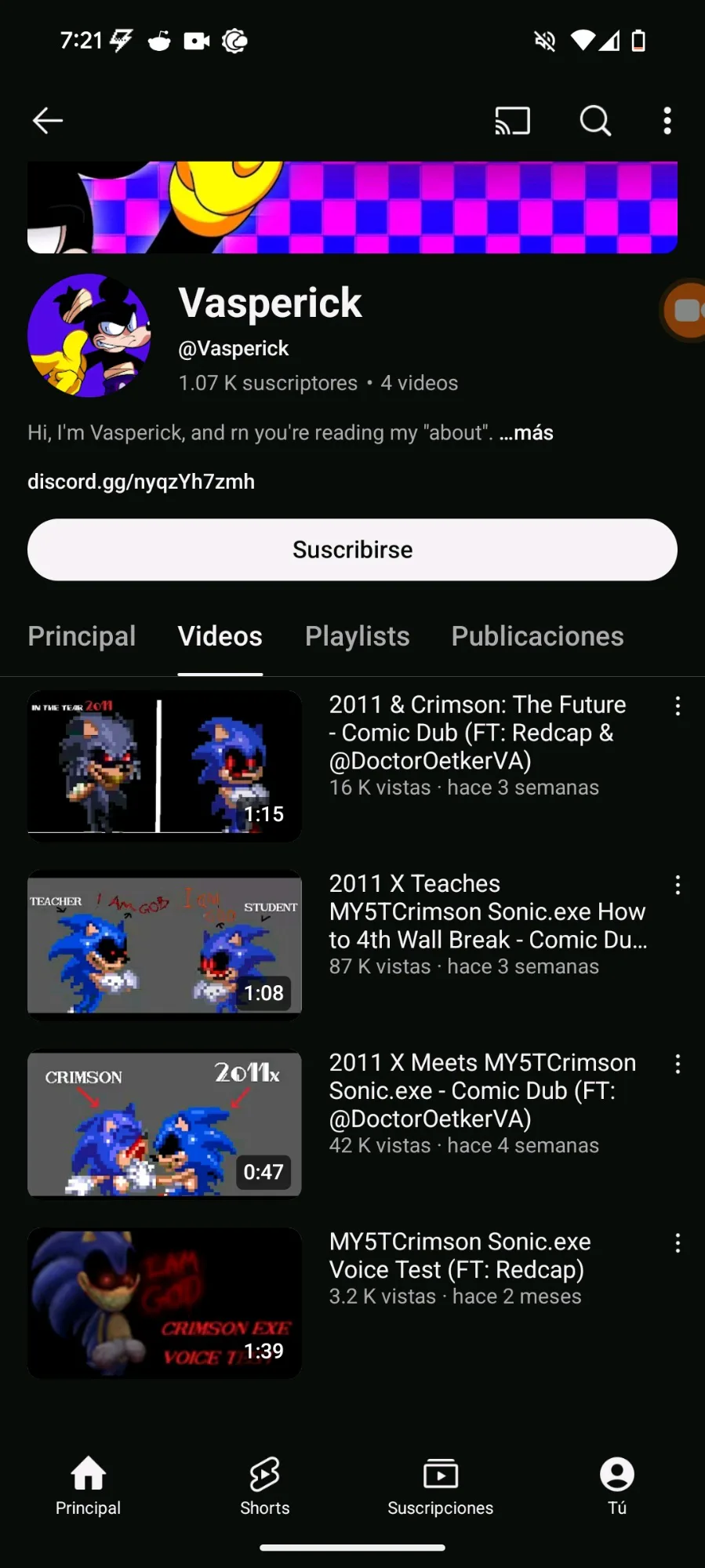Open options for 2011 & Crimson: The Future
705x1568 pixels.
tap(678, 706)
